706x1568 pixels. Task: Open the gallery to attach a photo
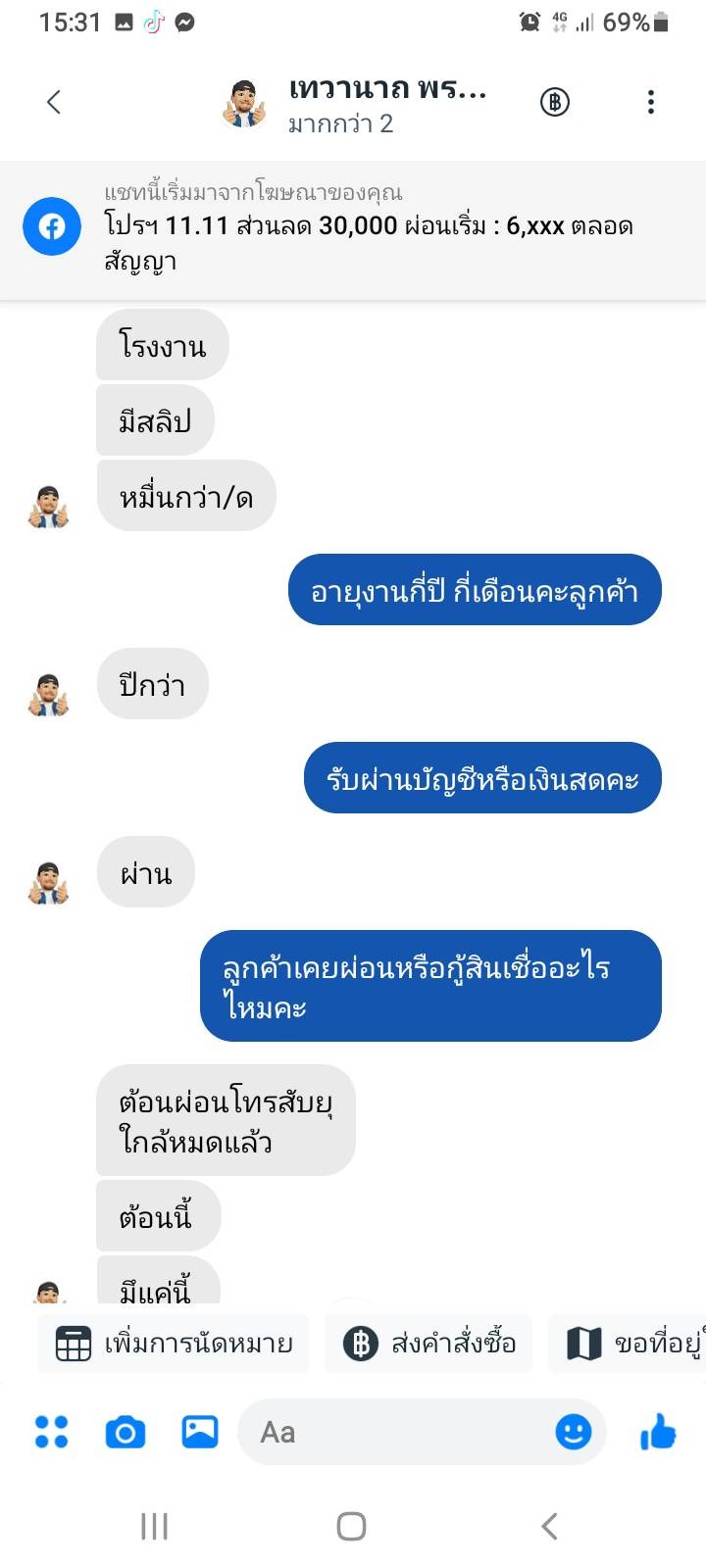(x=200, y=1432)
